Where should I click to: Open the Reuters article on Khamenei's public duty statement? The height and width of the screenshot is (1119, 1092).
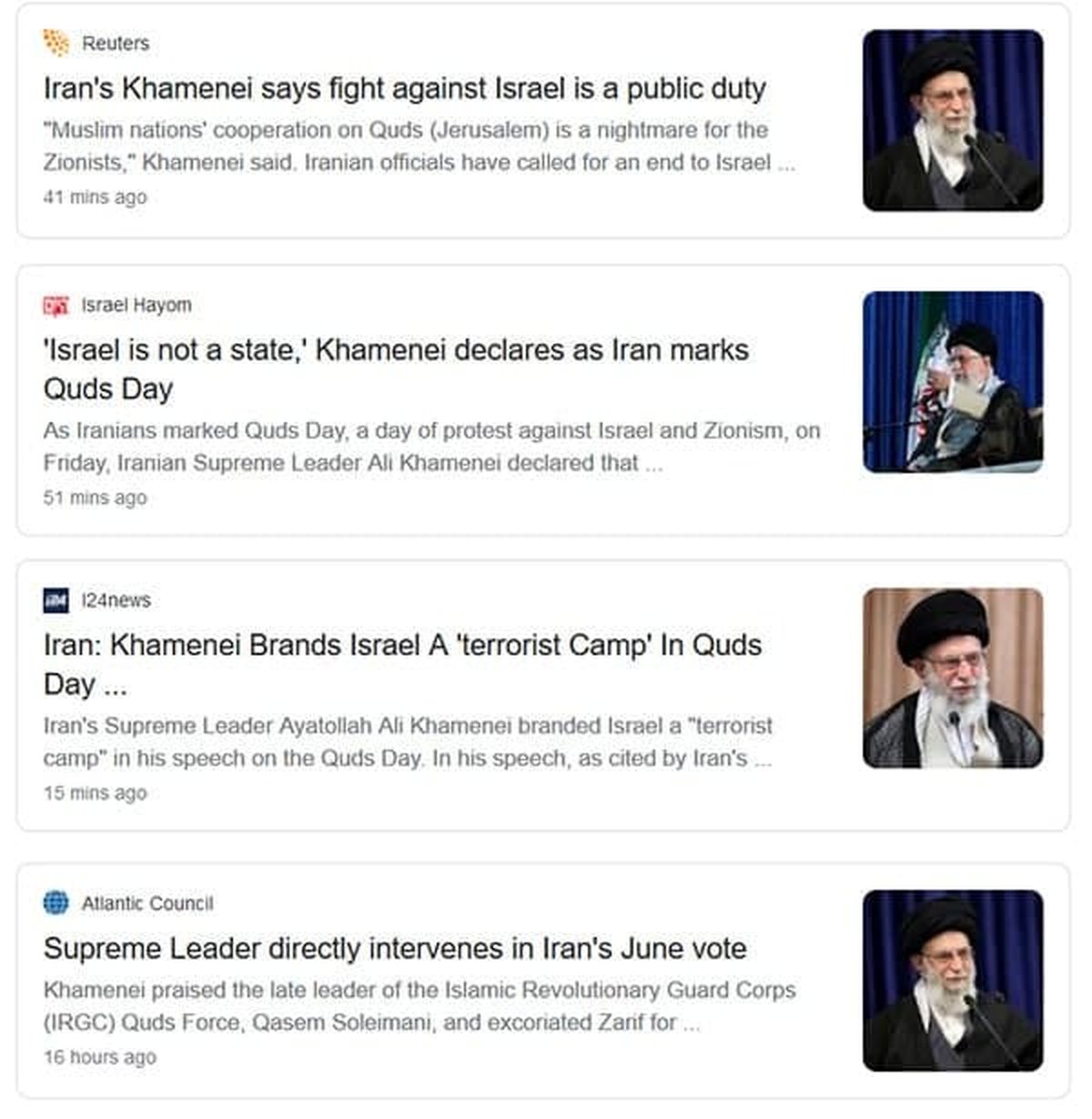click(404, 89)
